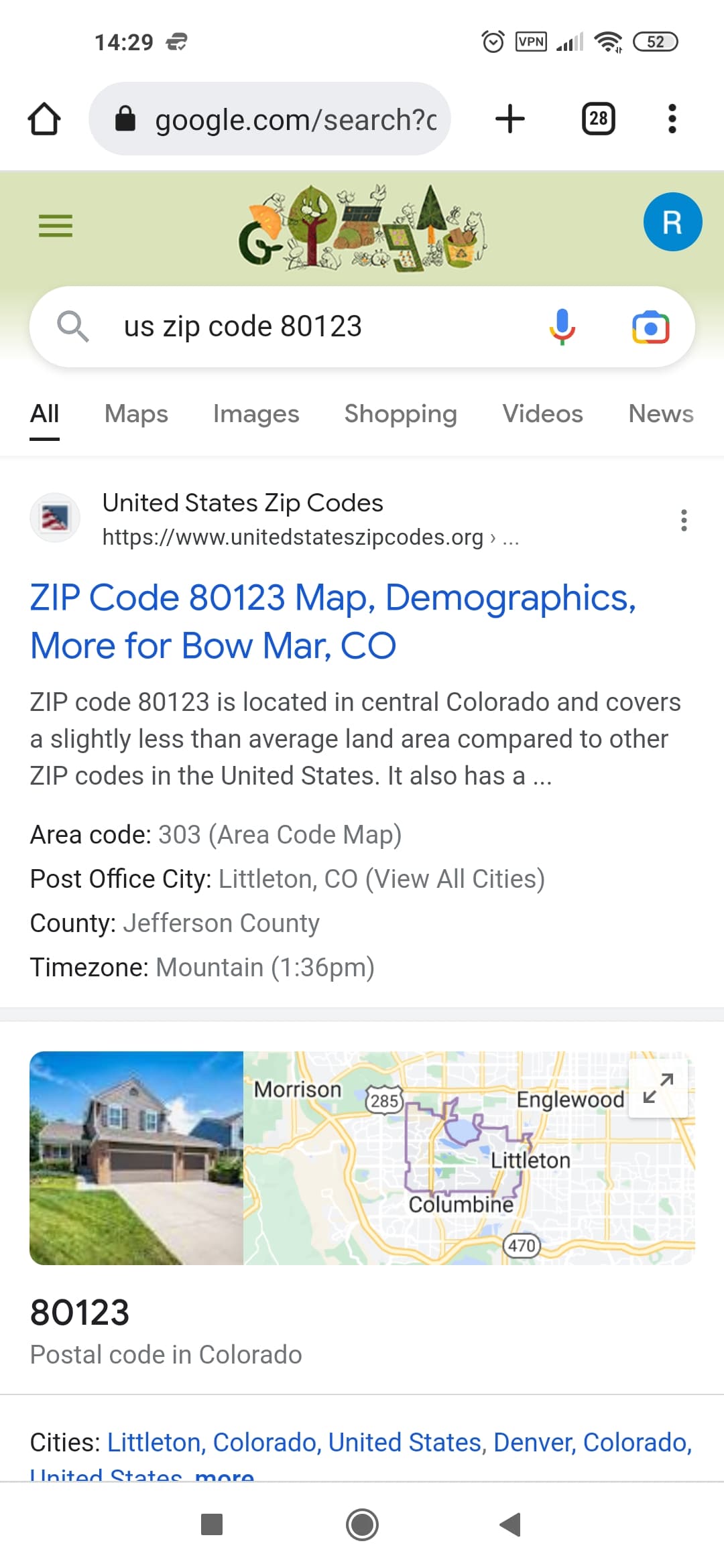The height and width of the screenshot is (1568, 724).
Task: Edit the search query 'us zip code 80123'
Action: 302,327
